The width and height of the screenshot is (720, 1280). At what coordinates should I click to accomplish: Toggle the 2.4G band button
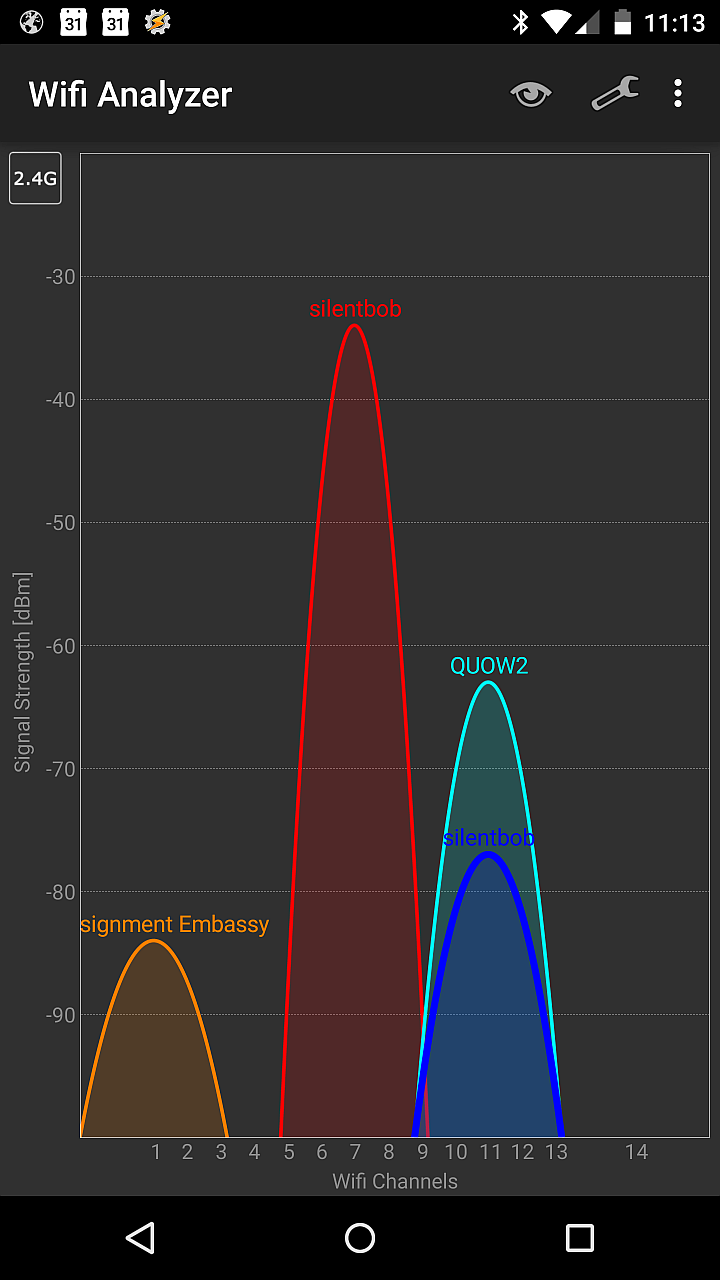pos(35,178)
